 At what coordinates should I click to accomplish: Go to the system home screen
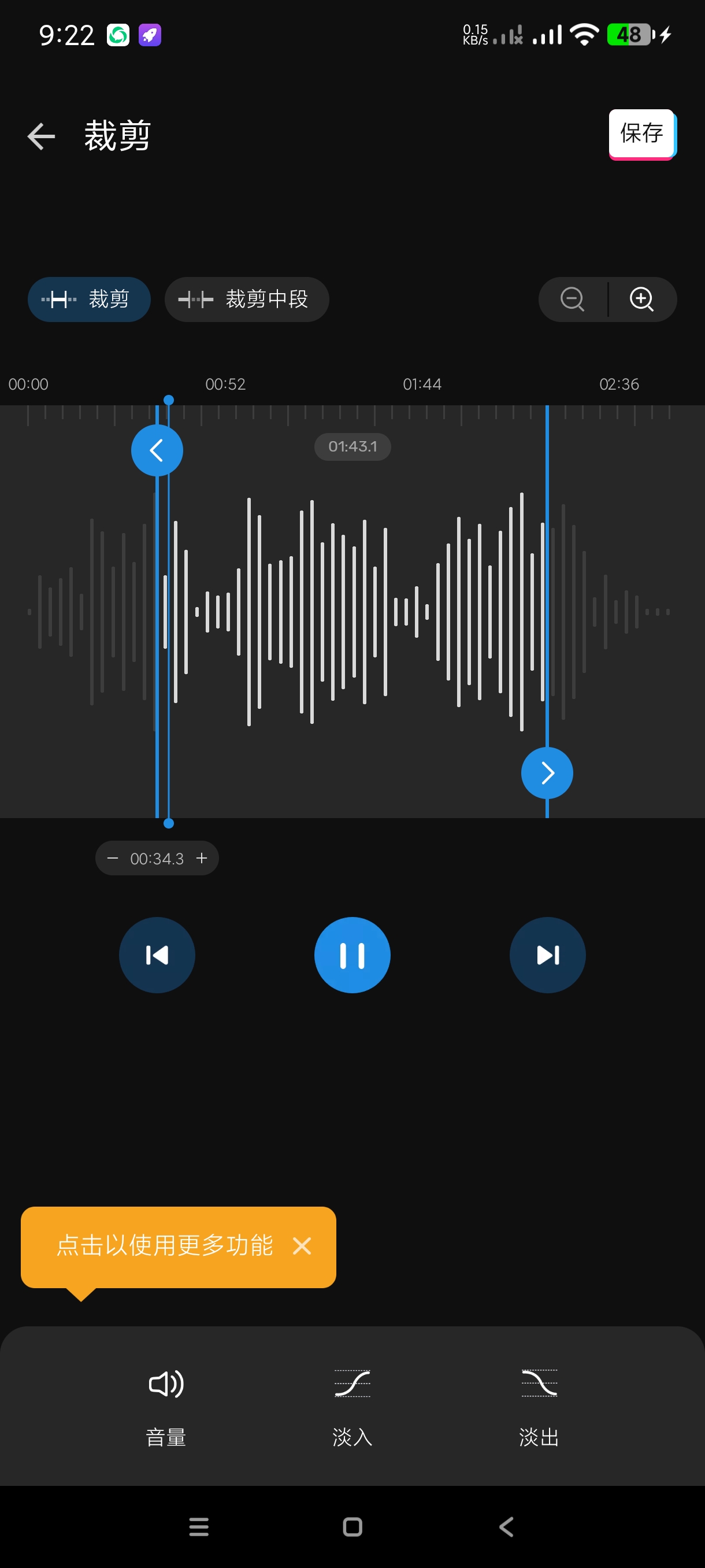pos(352,1526)
